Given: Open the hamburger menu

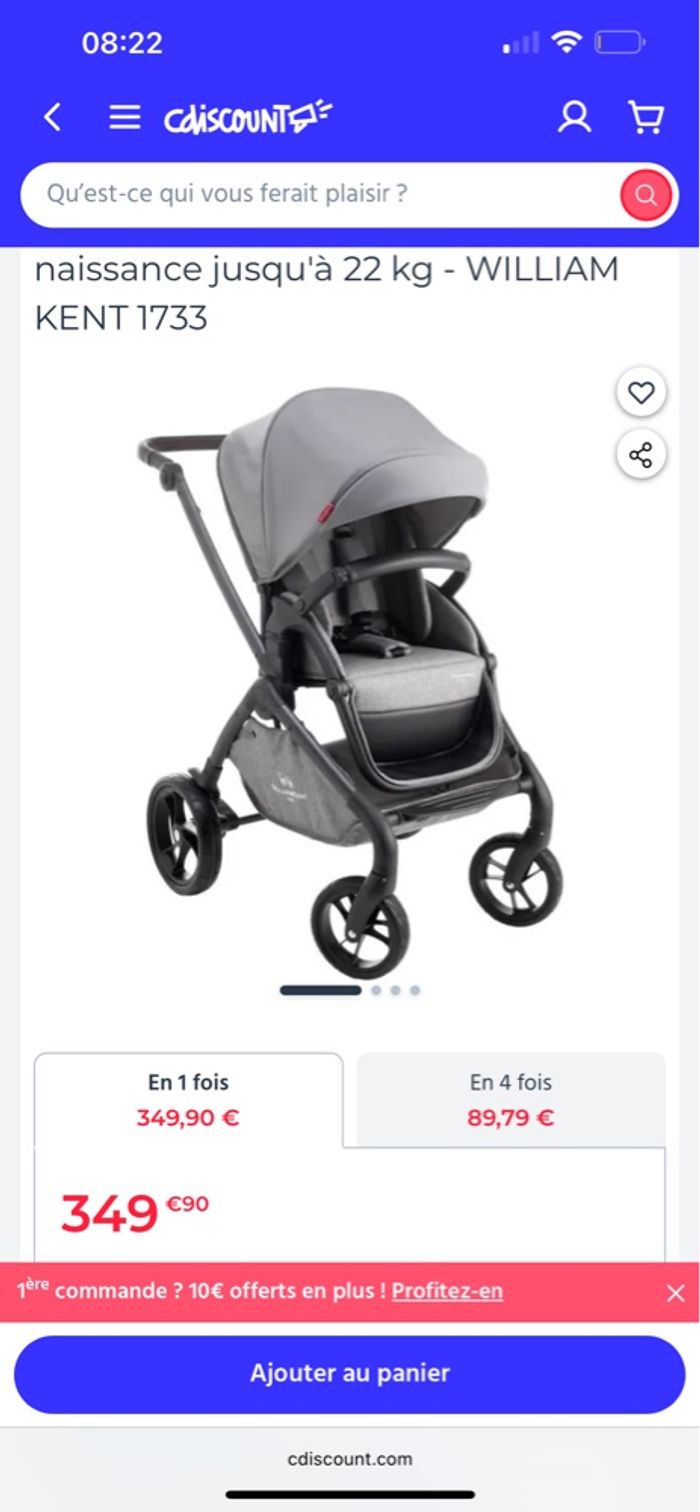Looking at the screenshot, I should click(124, 118).
